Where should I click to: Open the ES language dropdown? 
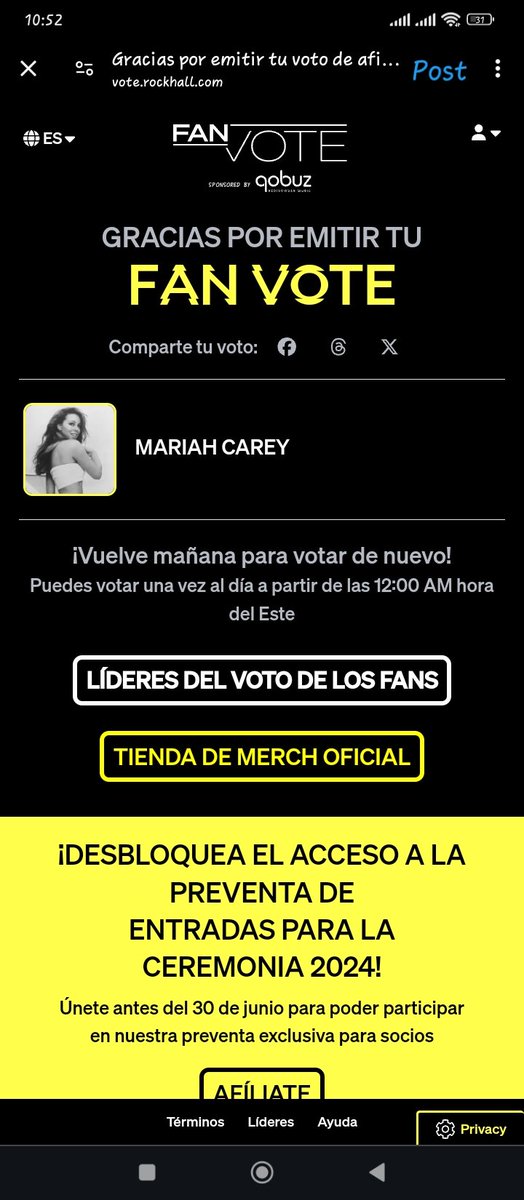click(x=49, y=139)
